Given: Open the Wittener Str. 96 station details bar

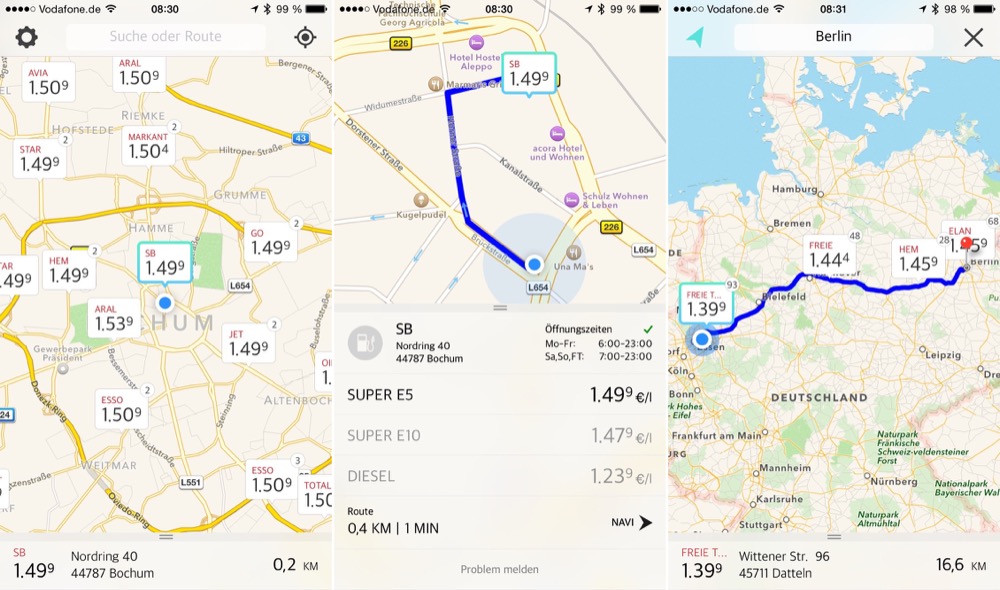Looking at the screenshot, I should (x=833, y=565).
